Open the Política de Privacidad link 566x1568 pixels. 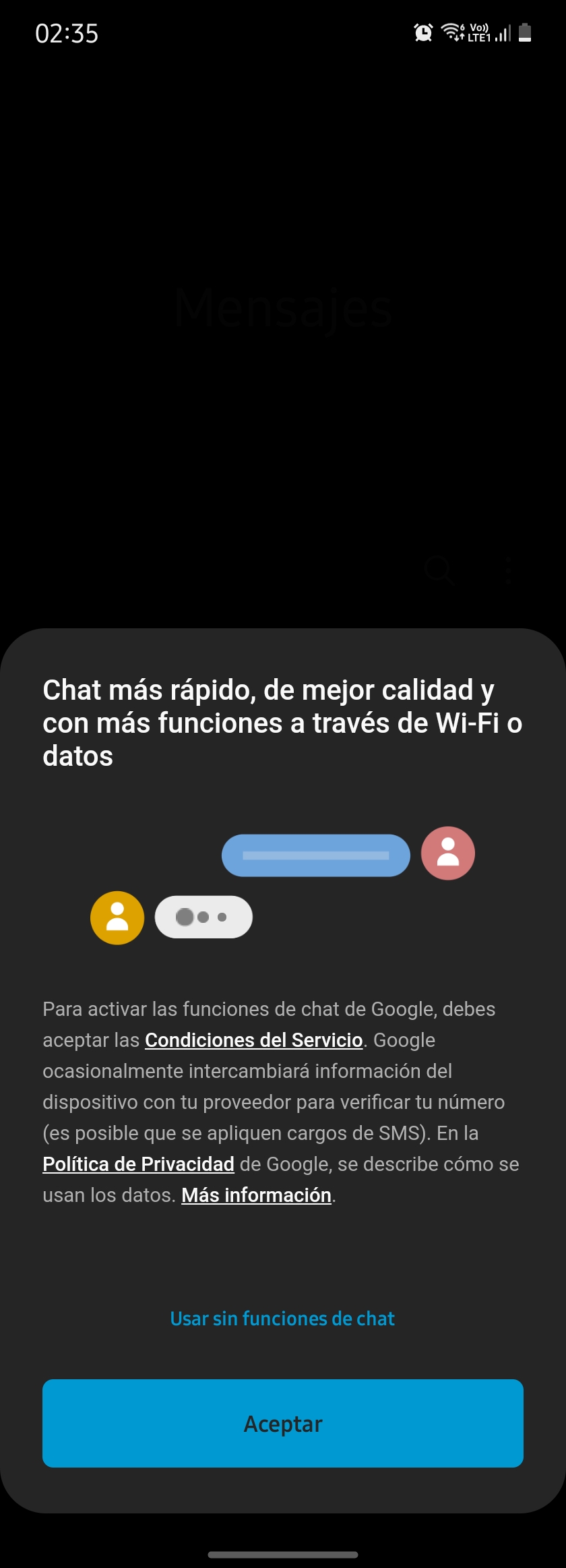click(138, 1164)
